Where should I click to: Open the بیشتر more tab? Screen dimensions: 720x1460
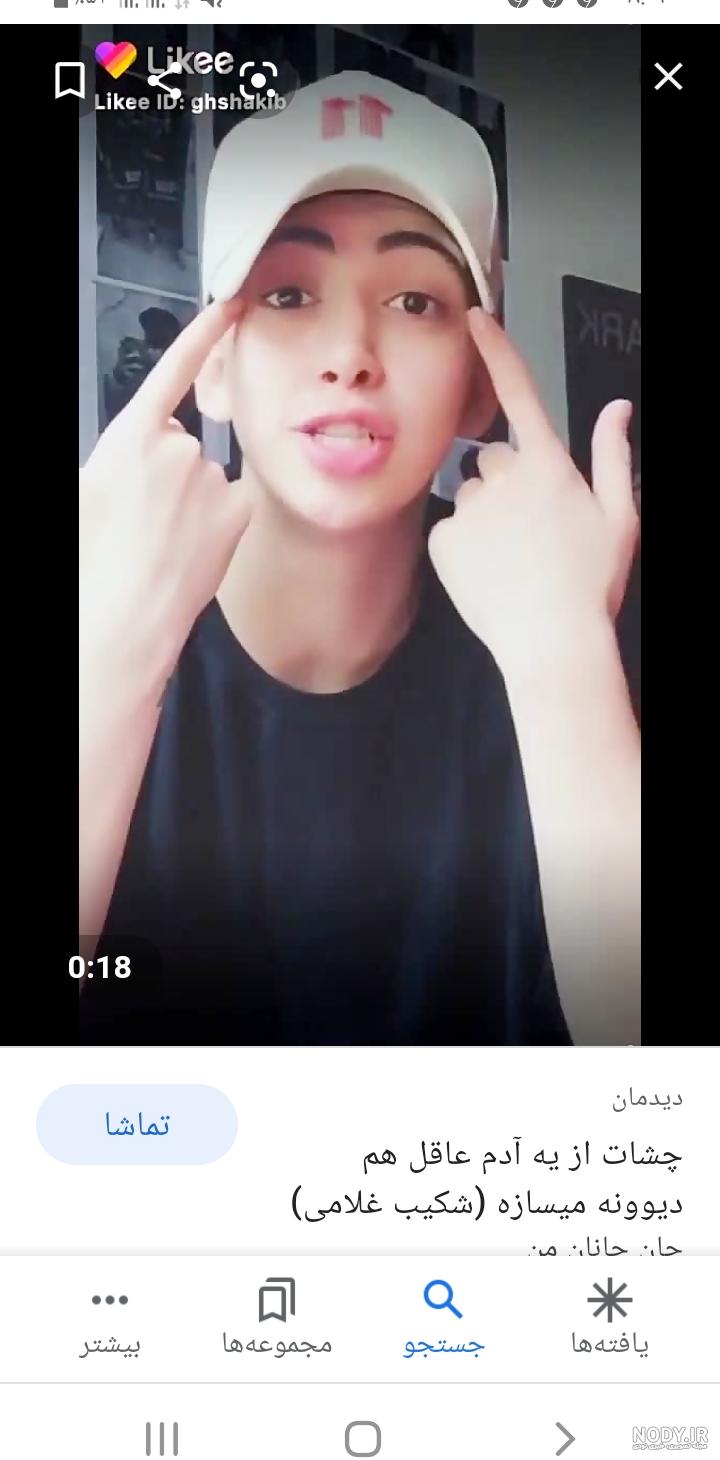[x=110, y=1319]
